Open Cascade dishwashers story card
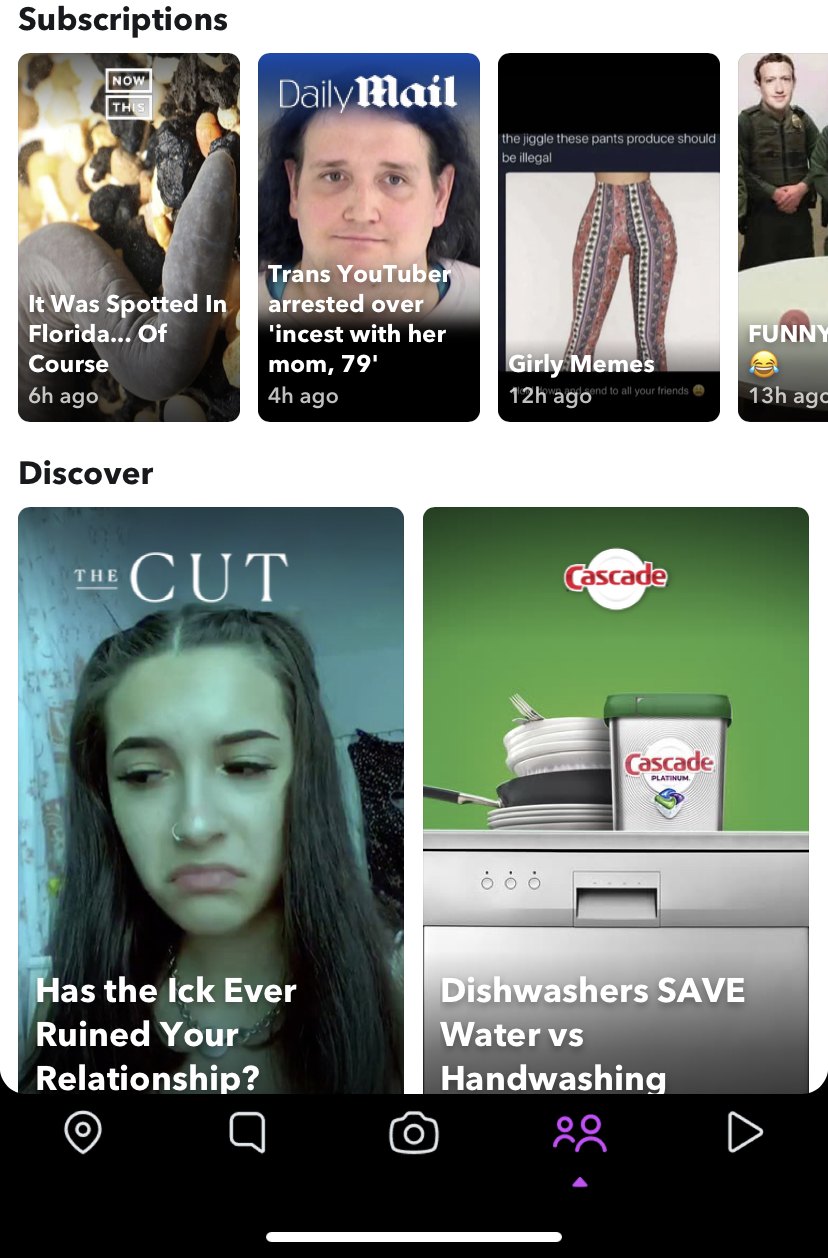The height and width of the screenshot is (1258, 828). (615, 800)
